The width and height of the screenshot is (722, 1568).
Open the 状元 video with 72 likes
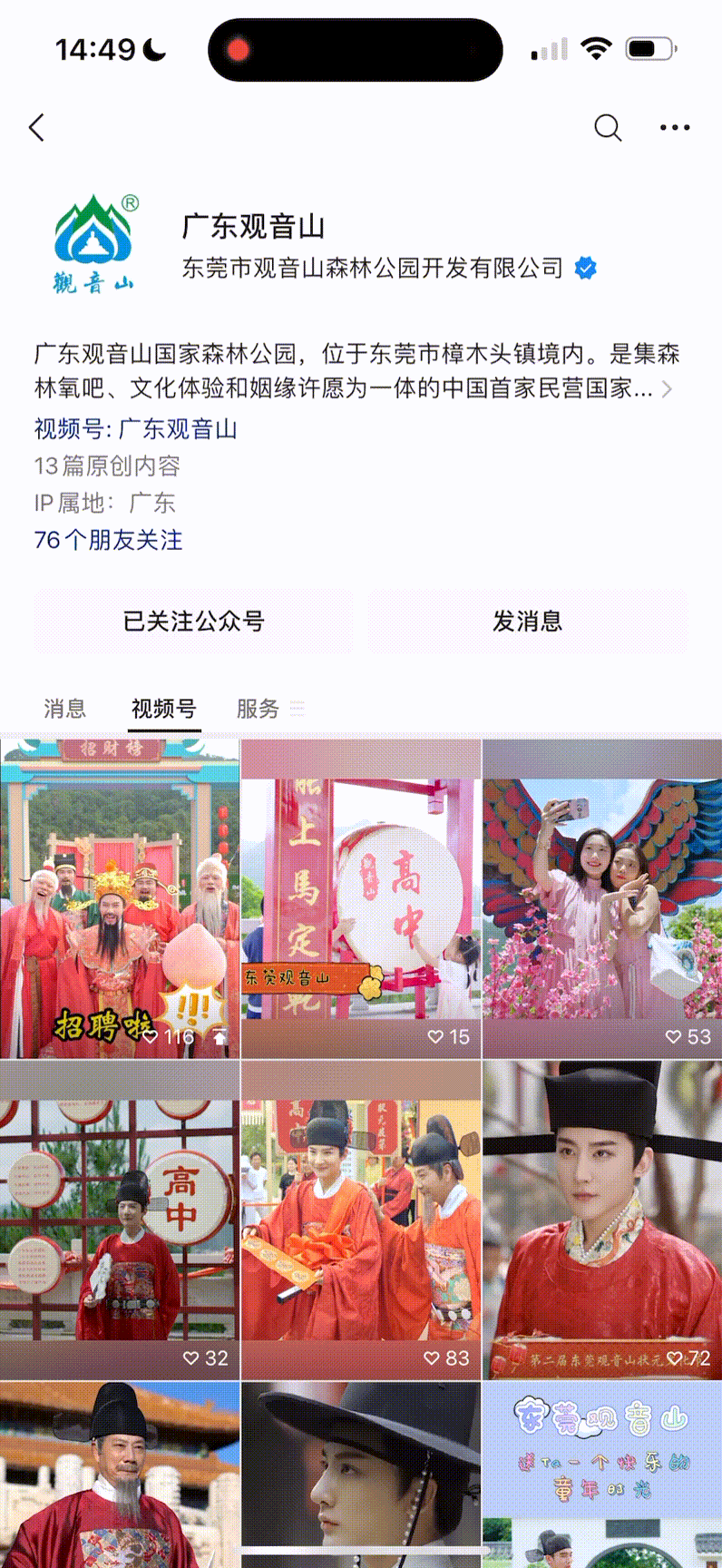click(602, 1220)
